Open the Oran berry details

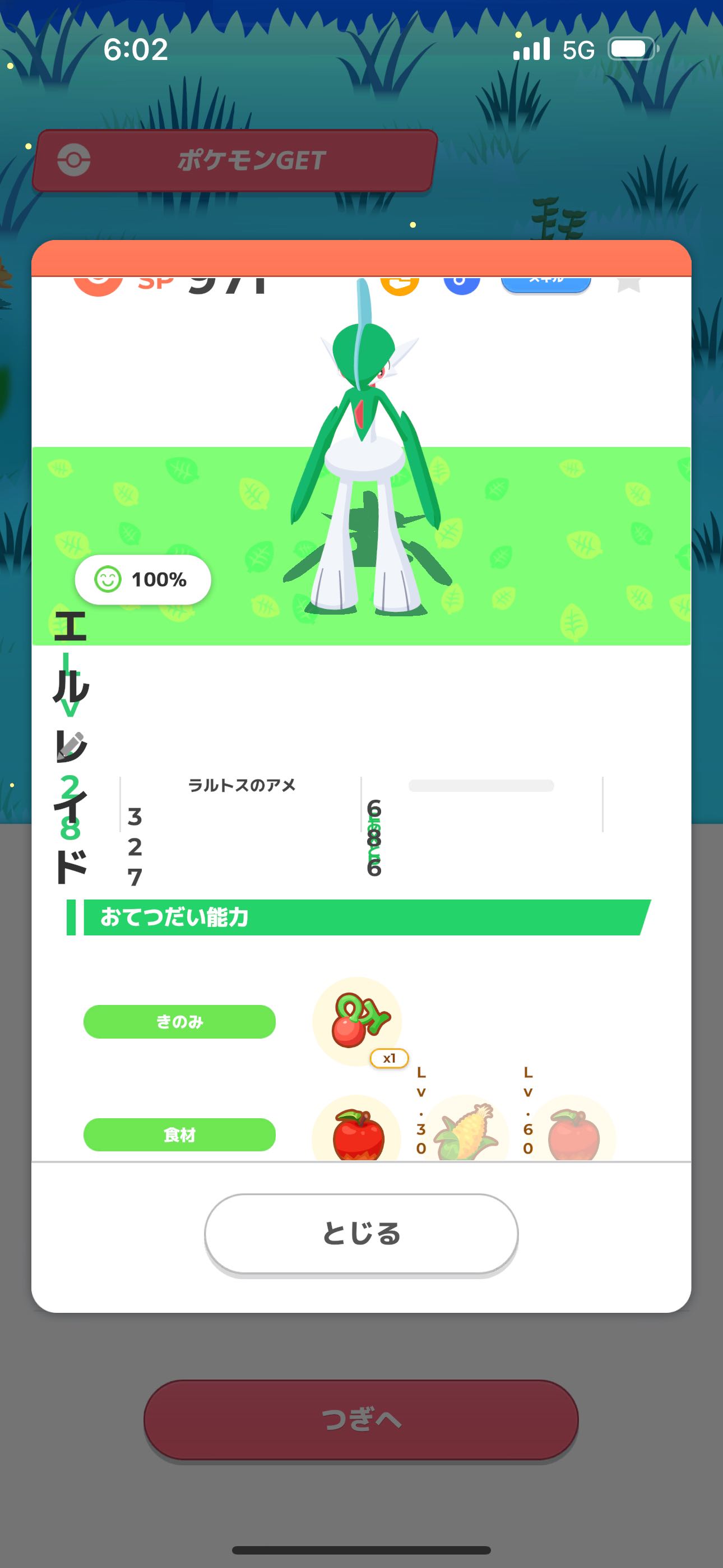(x=357, y=1021)
